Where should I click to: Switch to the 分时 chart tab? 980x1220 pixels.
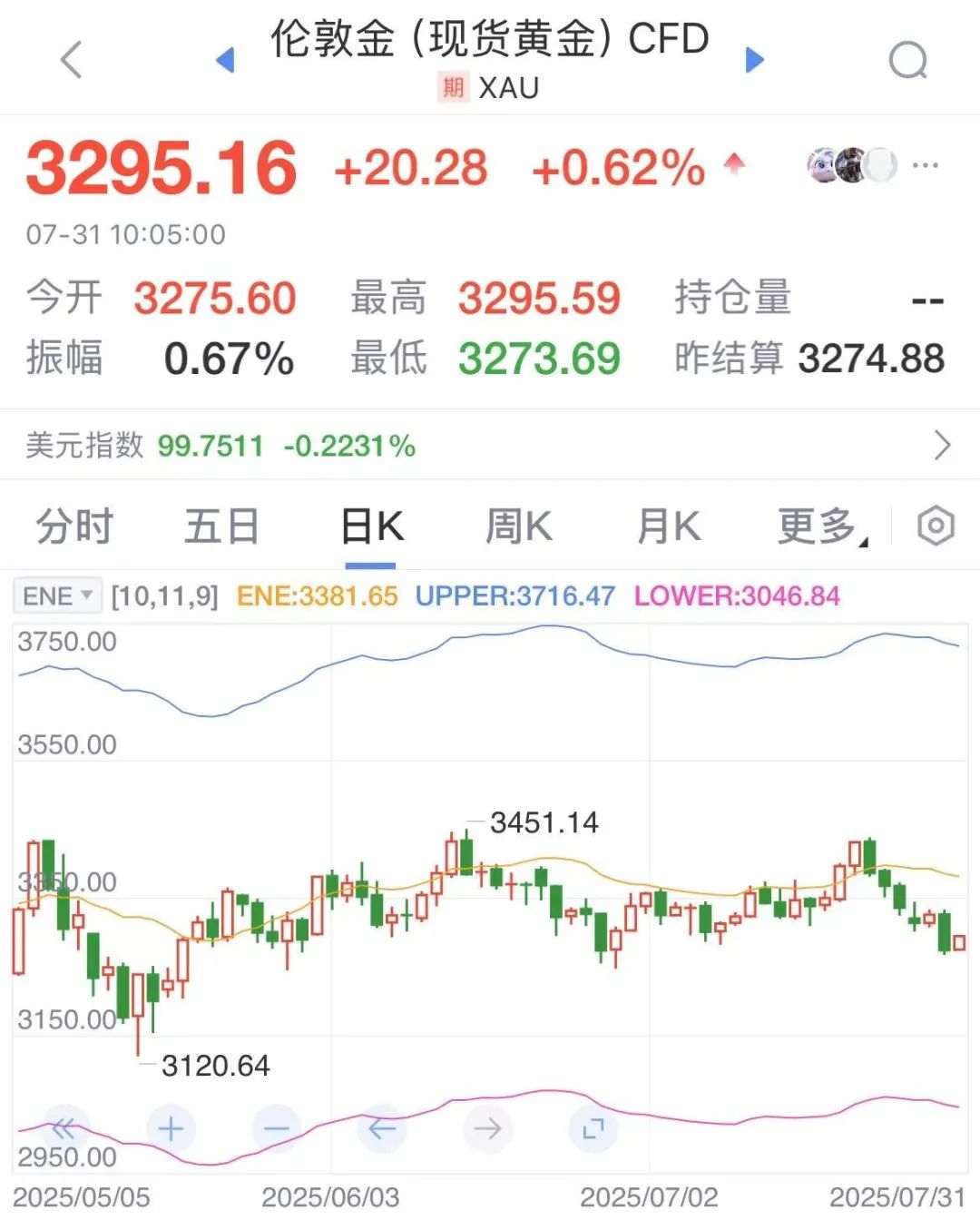coord(74,526)
